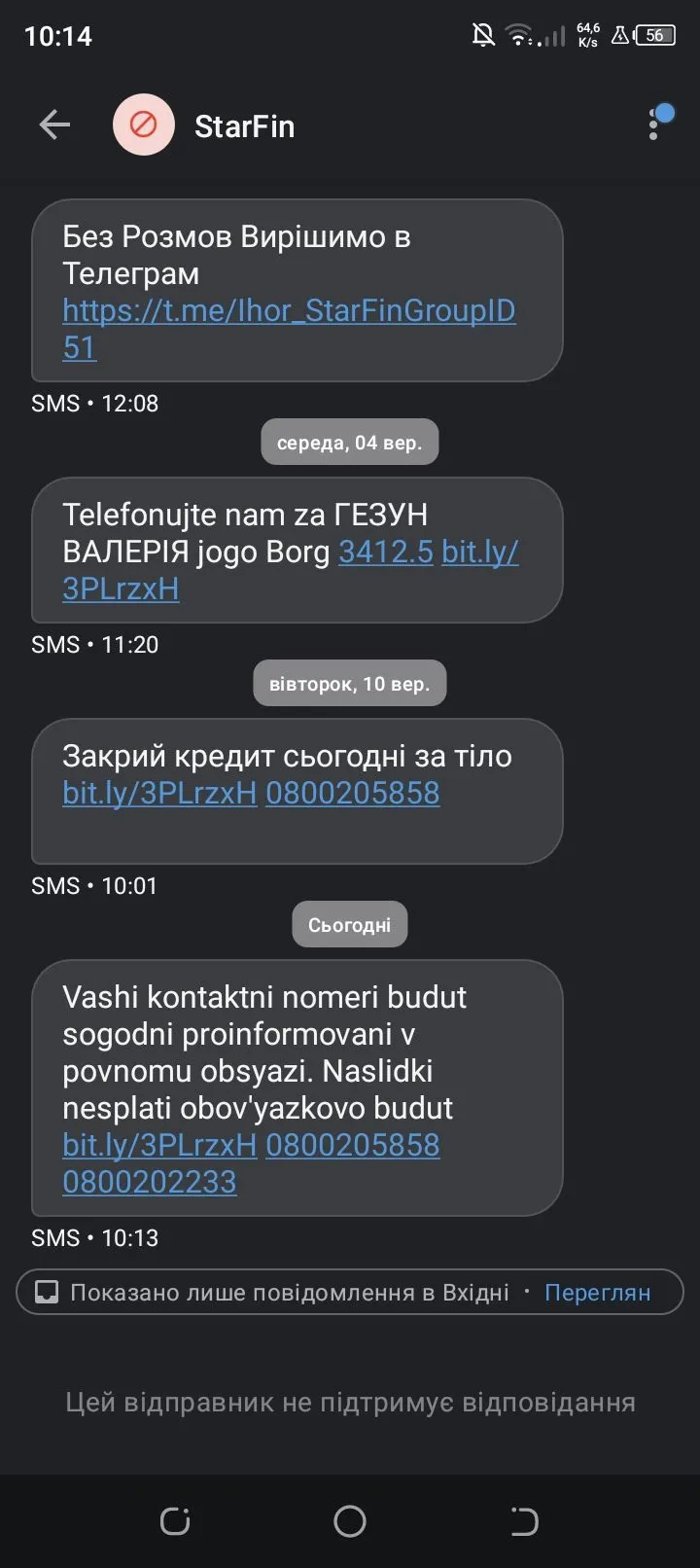Open the bit.ly link next to 3412.5
Image resolution: width=700 pixels, height=1568 pixels.
coord(479,552)
